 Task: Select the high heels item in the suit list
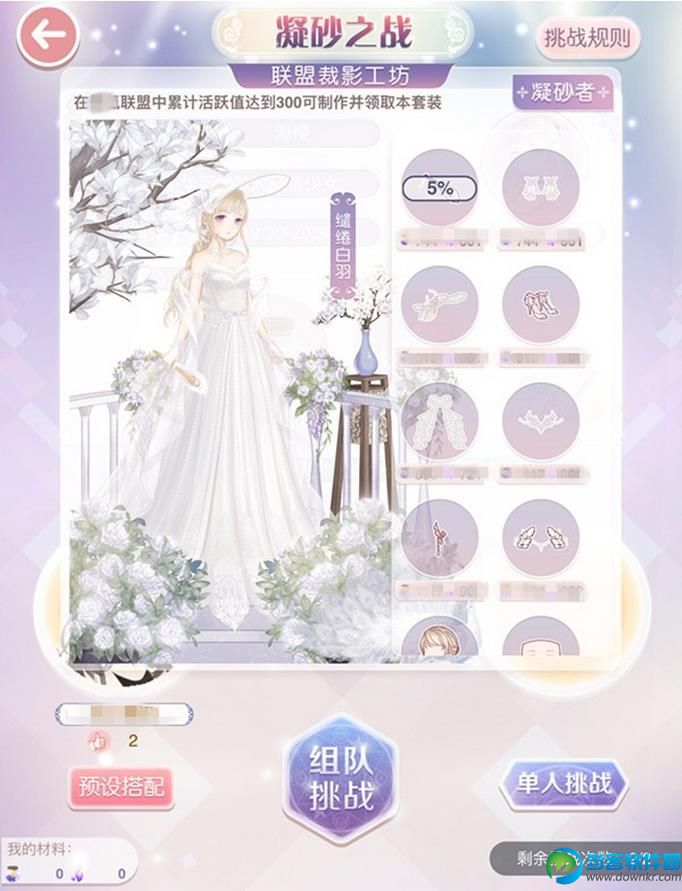541,304
